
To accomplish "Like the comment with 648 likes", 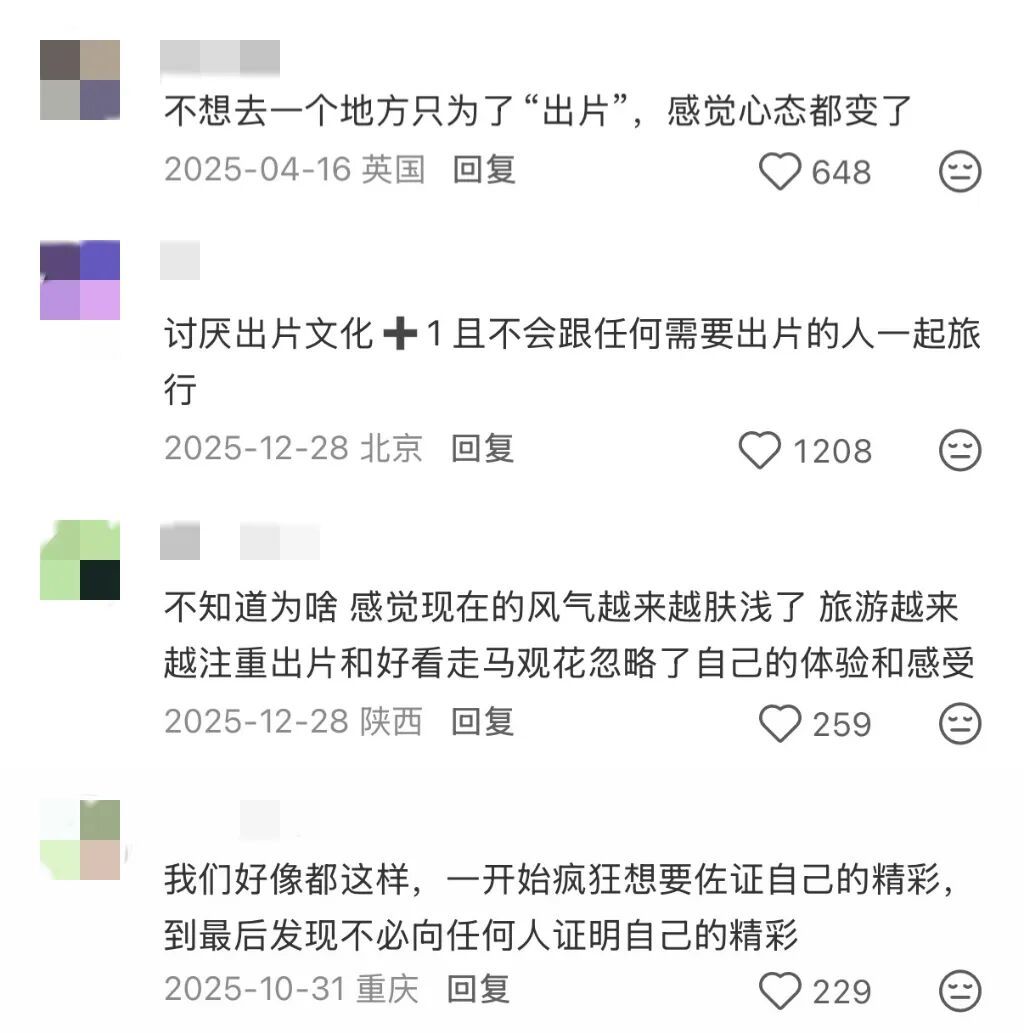I will pyautogui.click(x=781, y=172).
